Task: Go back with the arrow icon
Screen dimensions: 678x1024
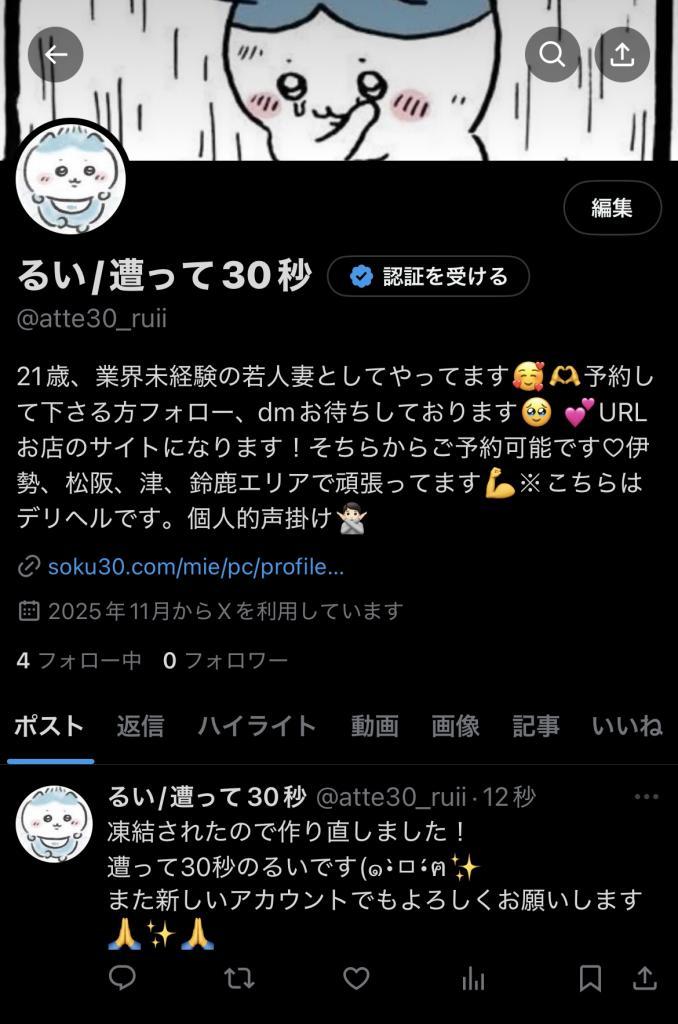Action: (55, 54)
